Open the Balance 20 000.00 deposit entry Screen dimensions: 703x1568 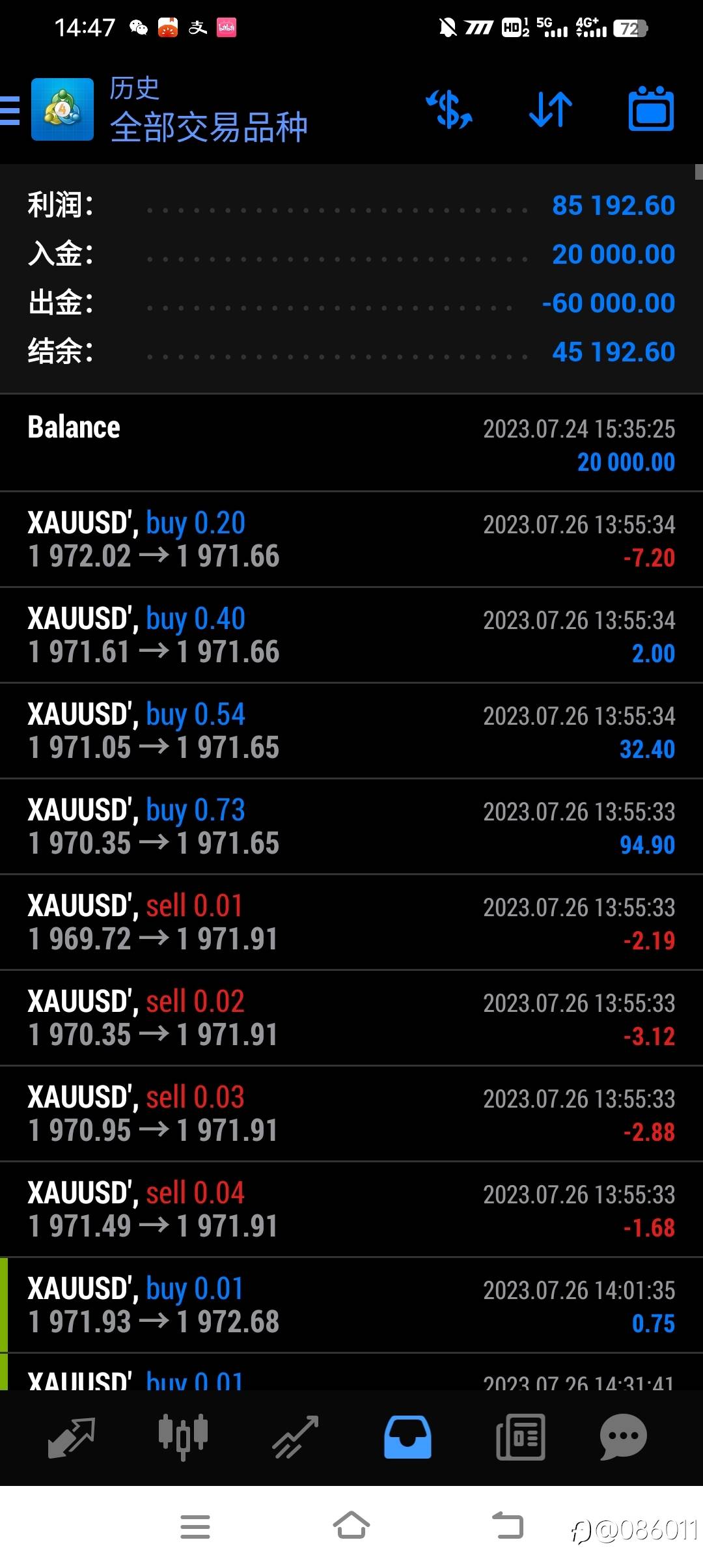click(351, 443)
